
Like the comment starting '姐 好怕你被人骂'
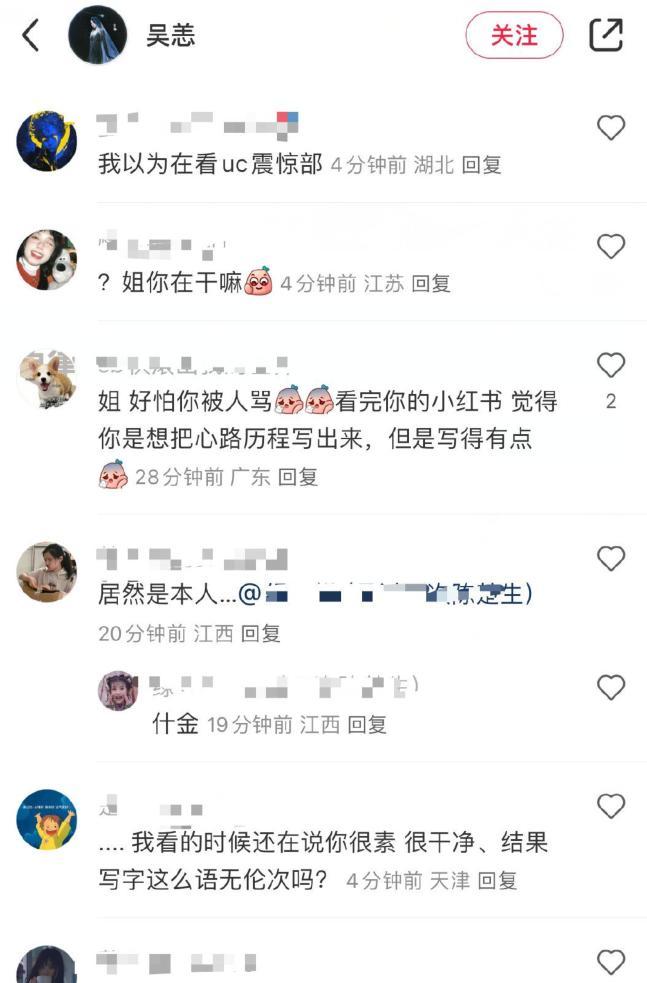pyautogui.click(x=610, y=365)
